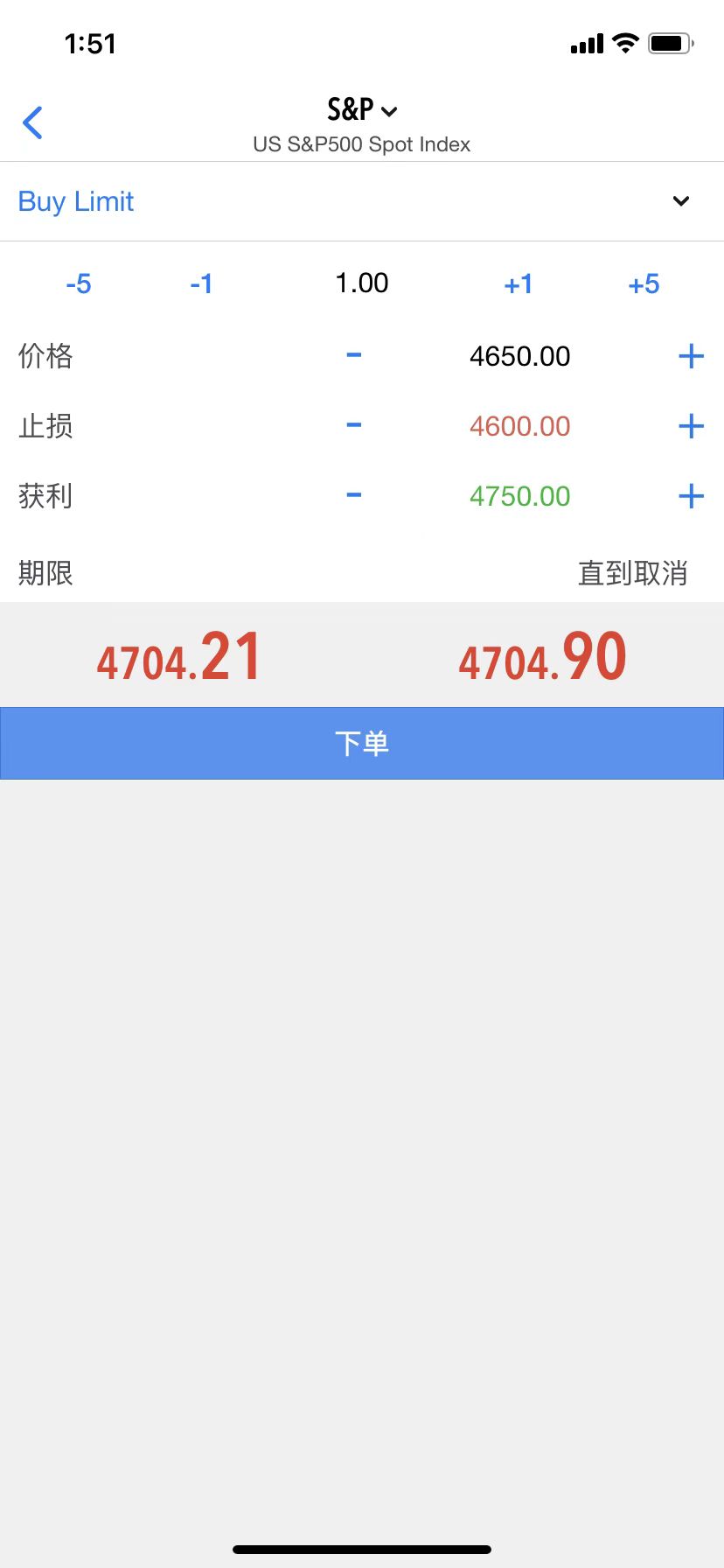Raise the 获利 take profit with plus
Image resolution: width=724 pixels, height=1568 pixels.
click(x=691, y=496)
